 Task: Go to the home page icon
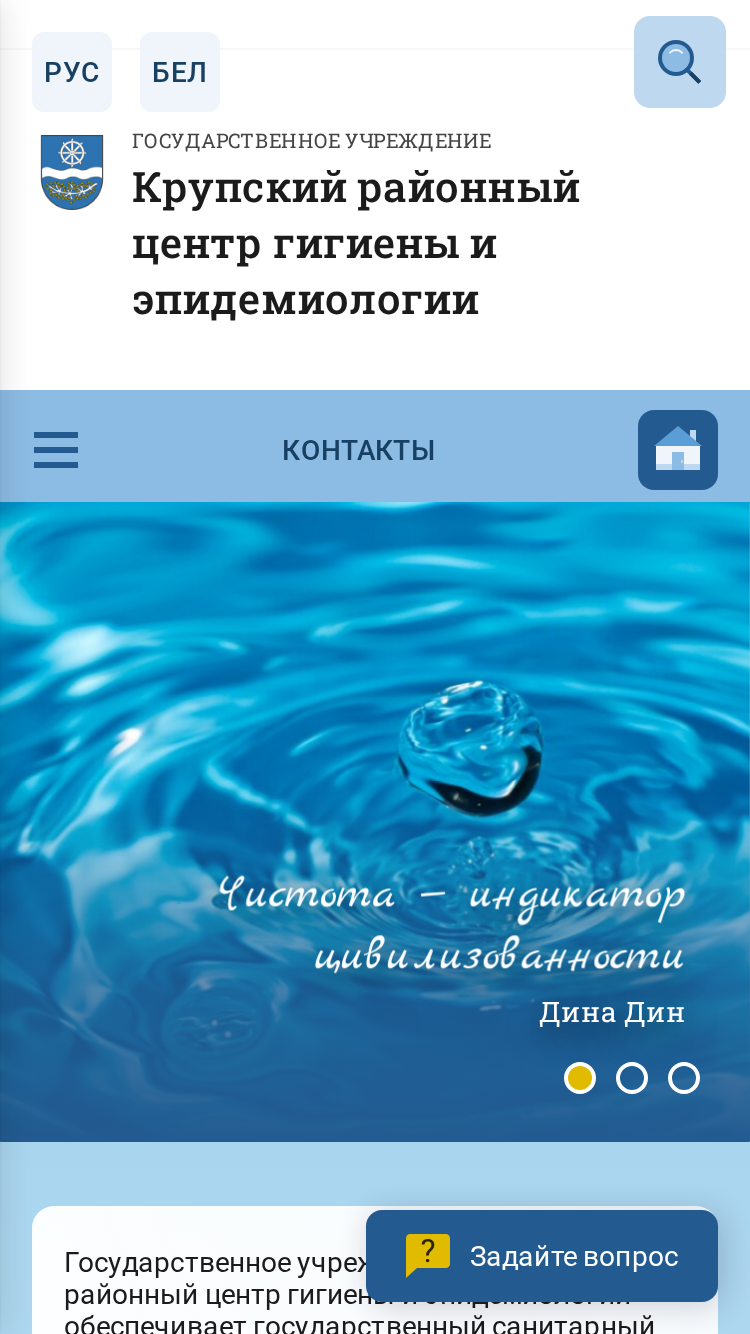[x=678, y=450]
